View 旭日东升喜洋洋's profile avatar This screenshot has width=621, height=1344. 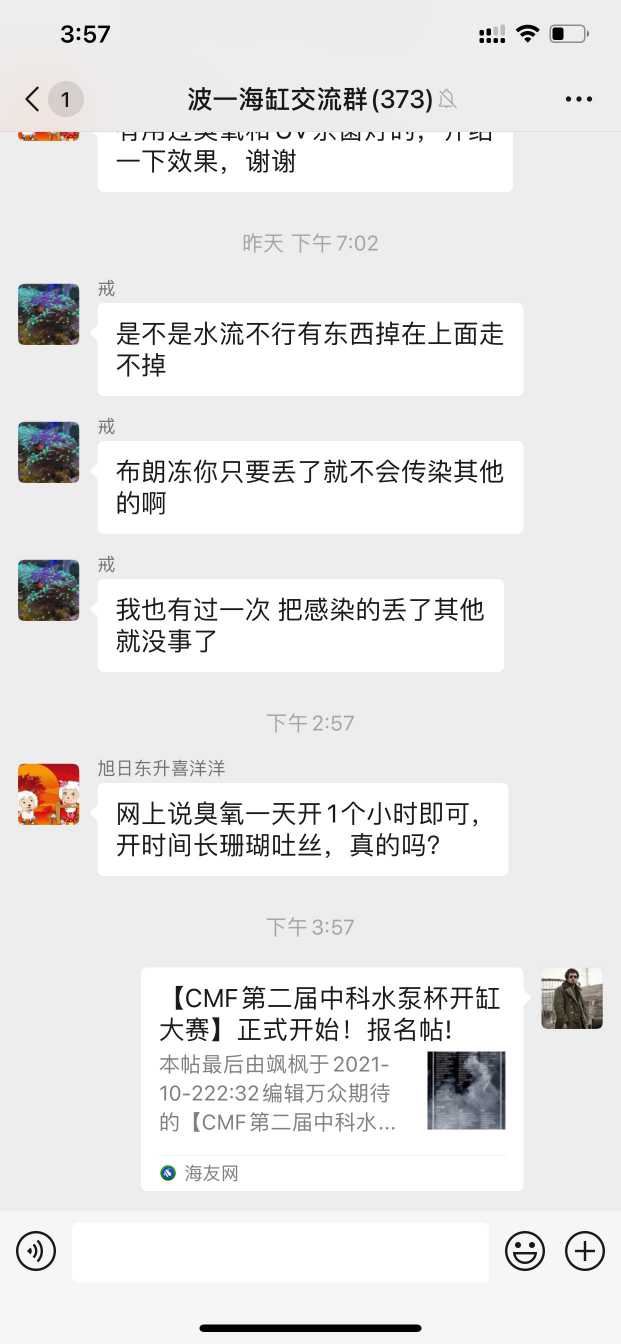click(48, 795)
